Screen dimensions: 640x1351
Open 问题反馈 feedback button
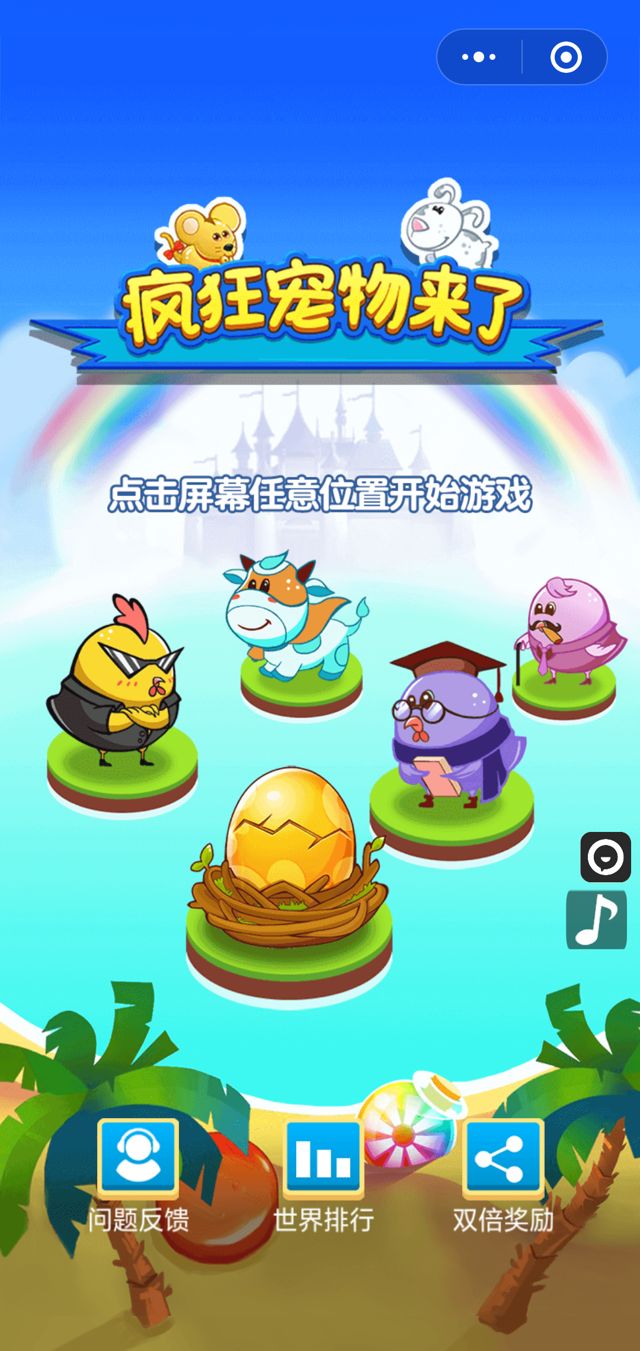138,1159
